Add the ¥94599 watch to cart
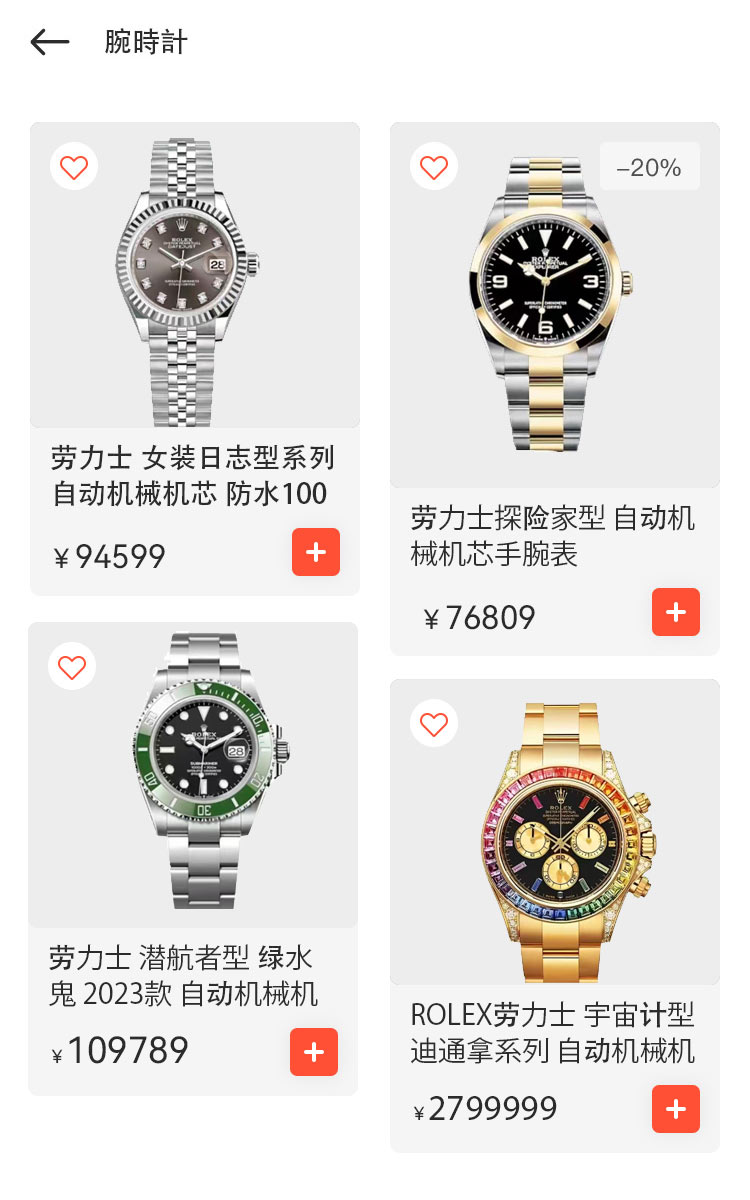 coord(316,552)
